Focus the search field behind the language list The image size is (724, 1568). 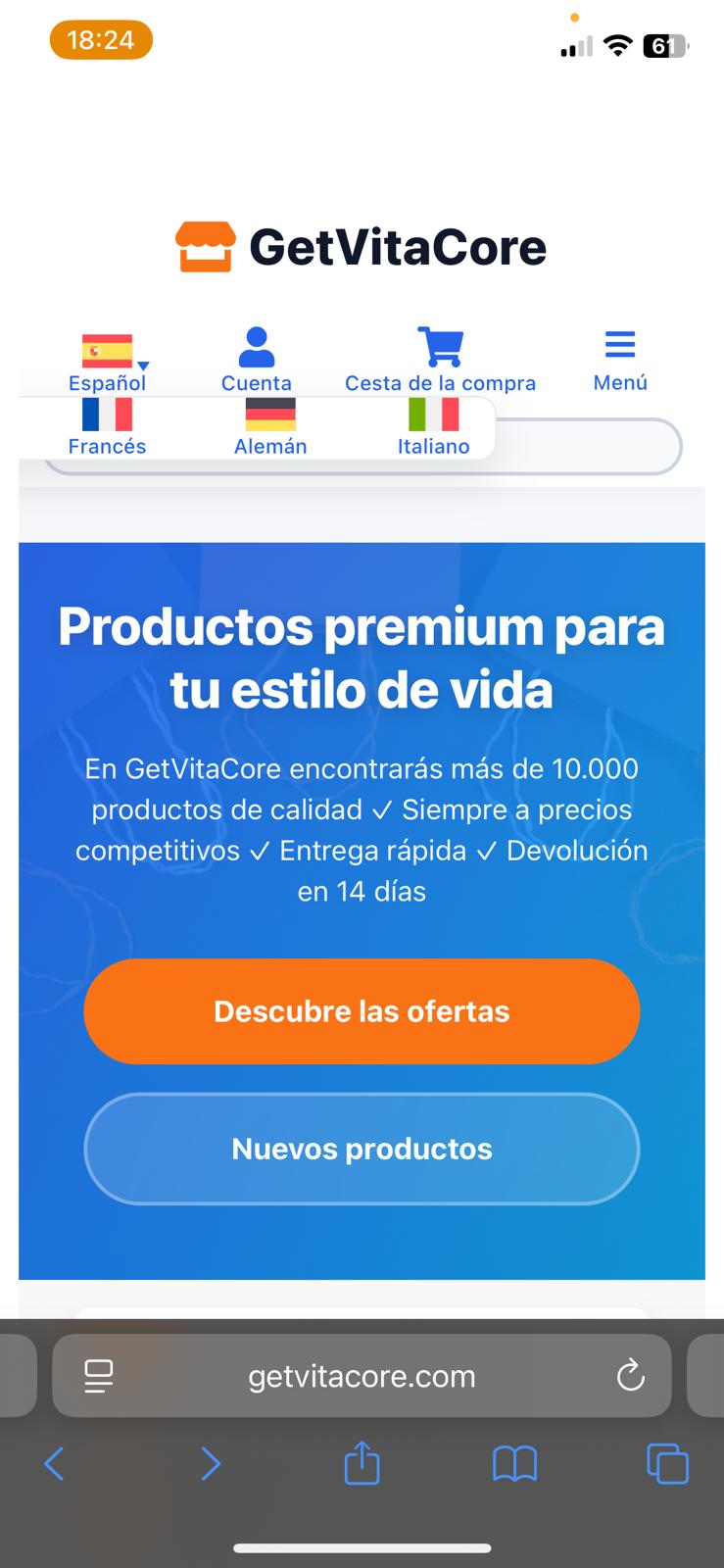pos(588,447)
